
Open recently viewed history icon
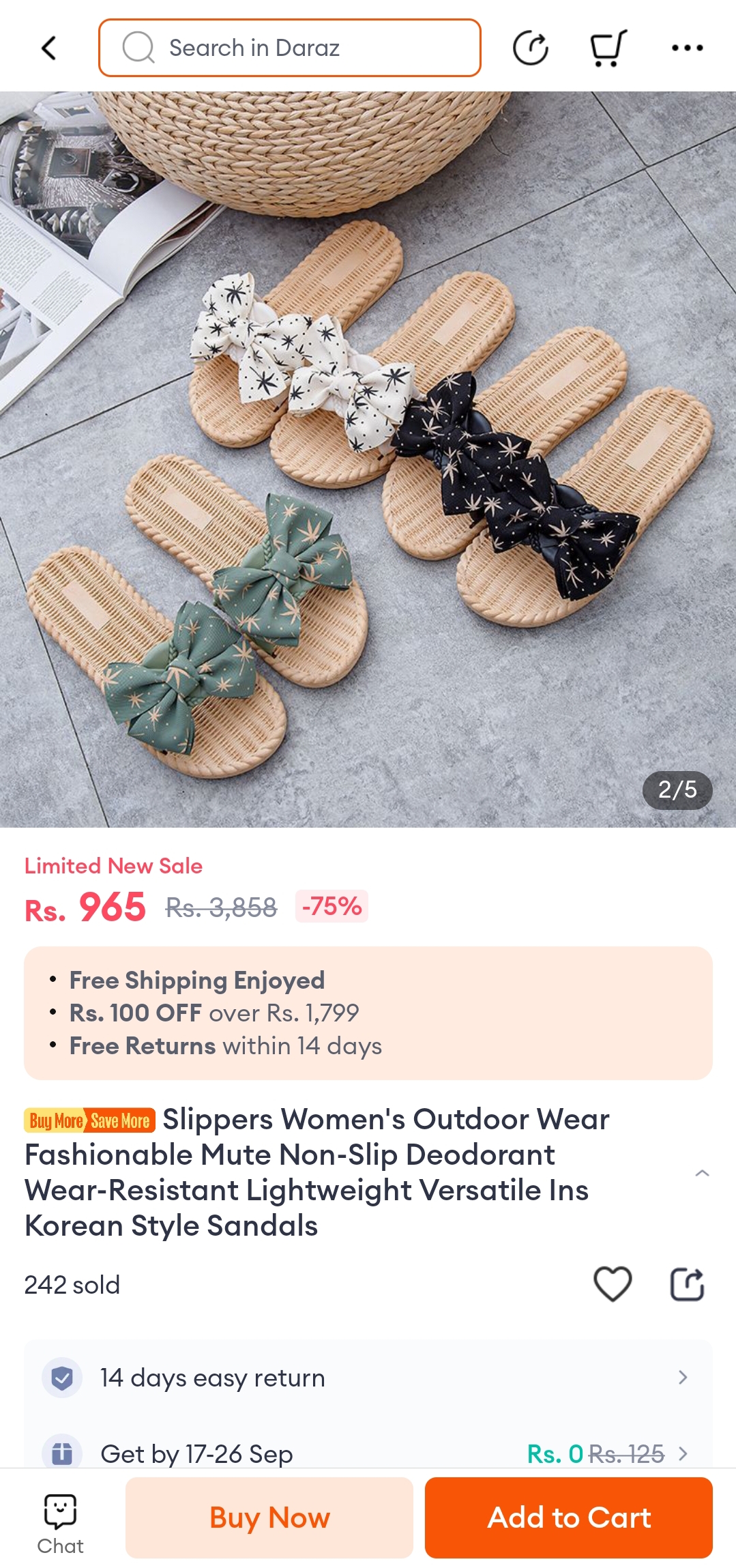pos(530,48)
